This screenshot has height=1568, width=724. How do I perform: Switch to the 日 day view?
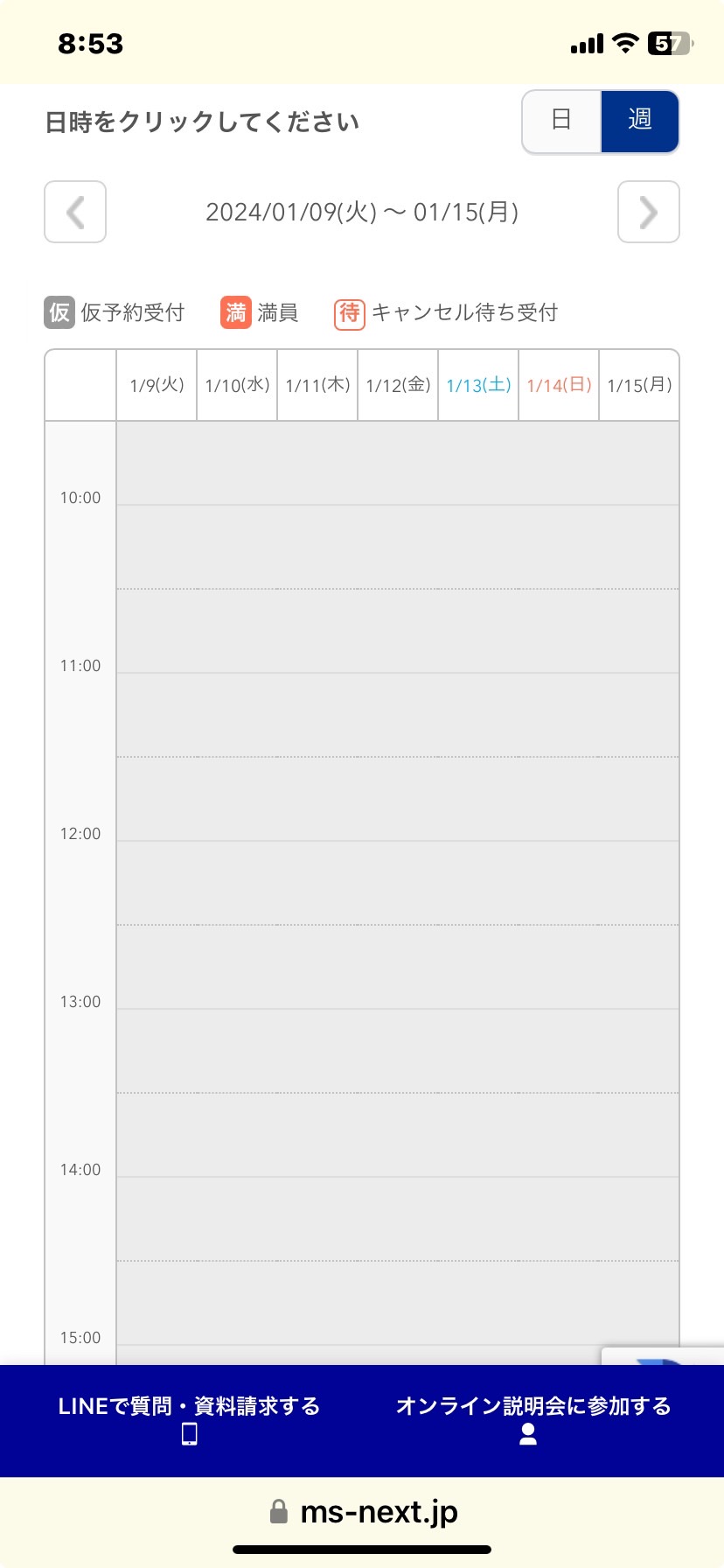tap(561, 121)
